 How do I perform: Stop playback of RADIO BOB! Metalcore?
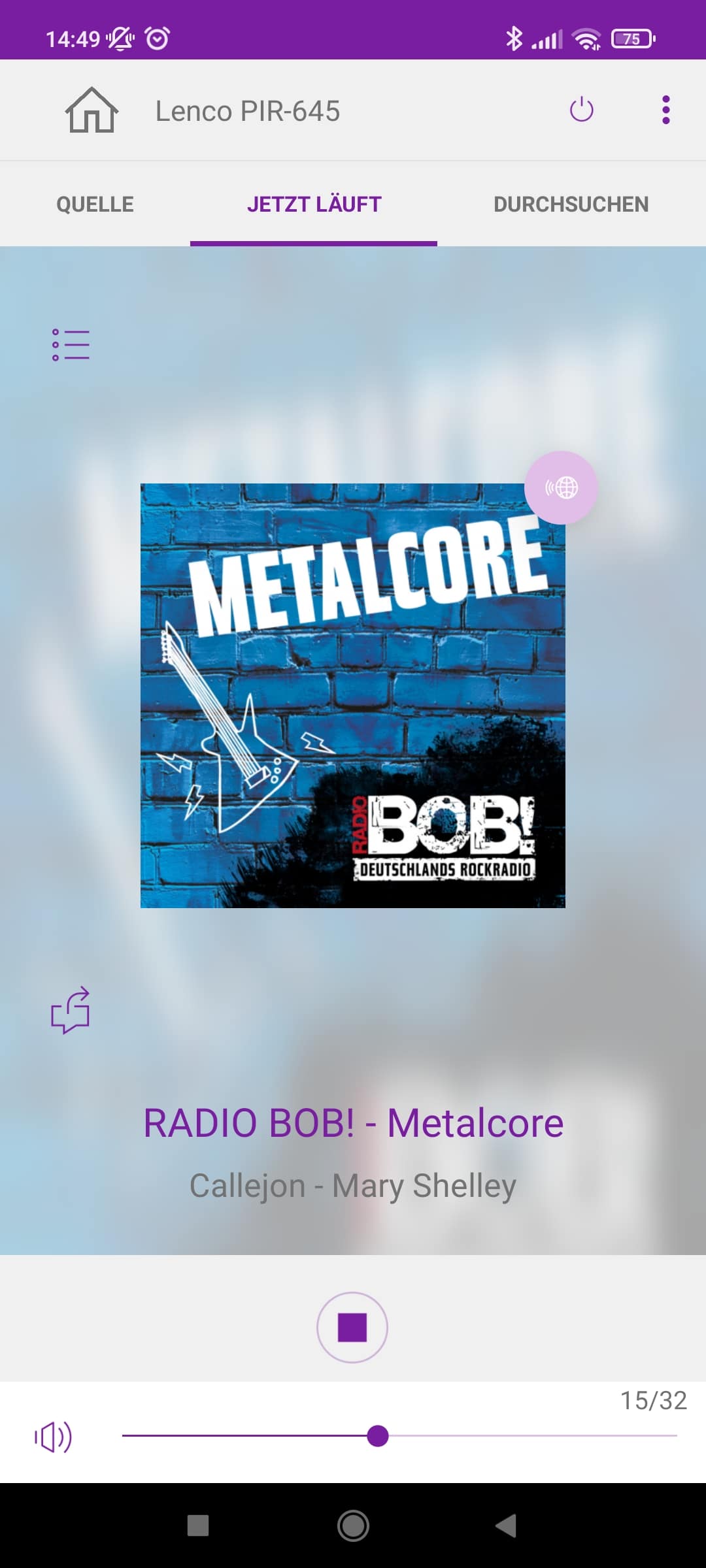[352, 1327]
